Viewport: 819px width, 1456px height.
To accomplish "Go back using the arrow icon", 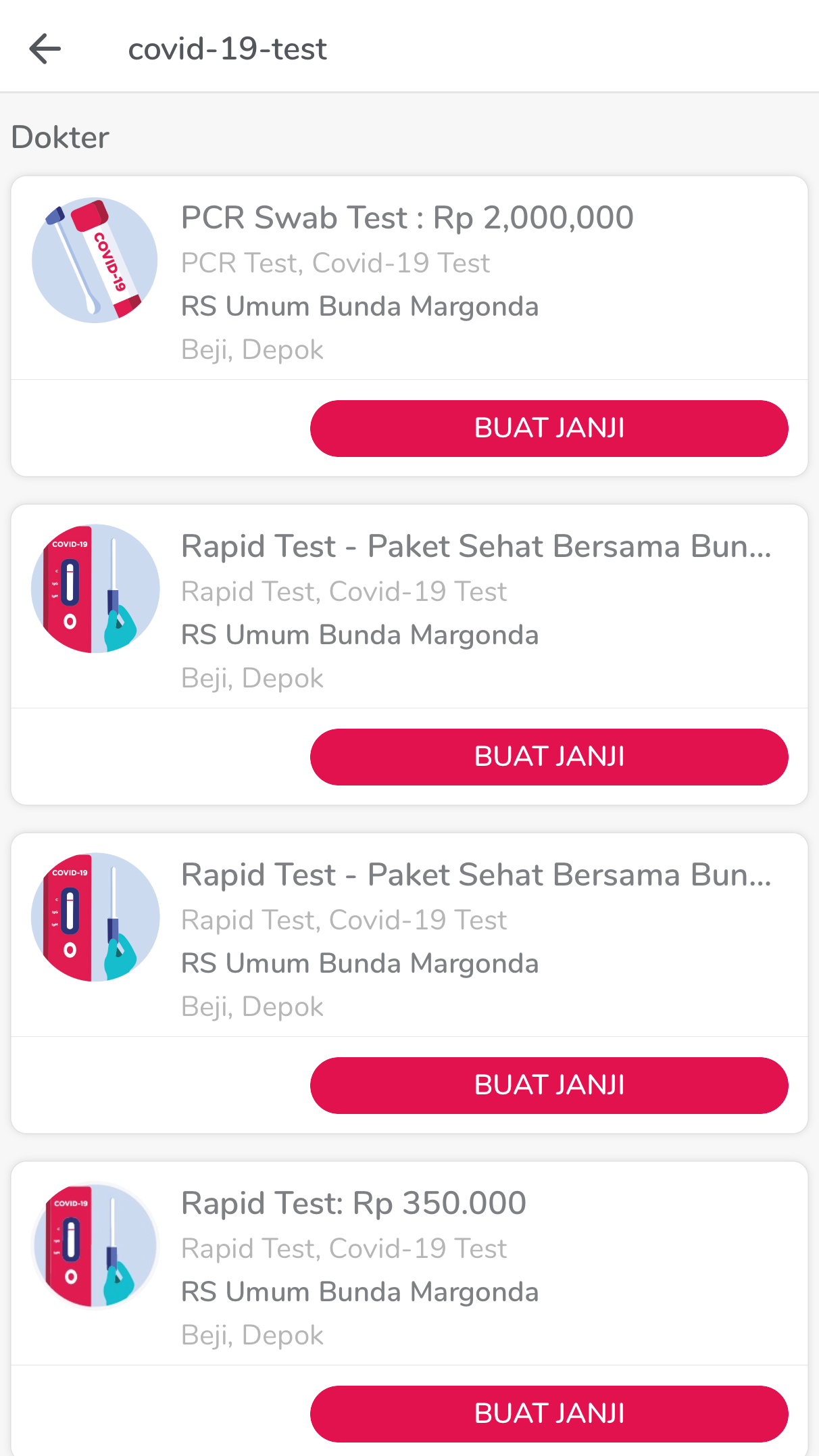I will 45,49.
